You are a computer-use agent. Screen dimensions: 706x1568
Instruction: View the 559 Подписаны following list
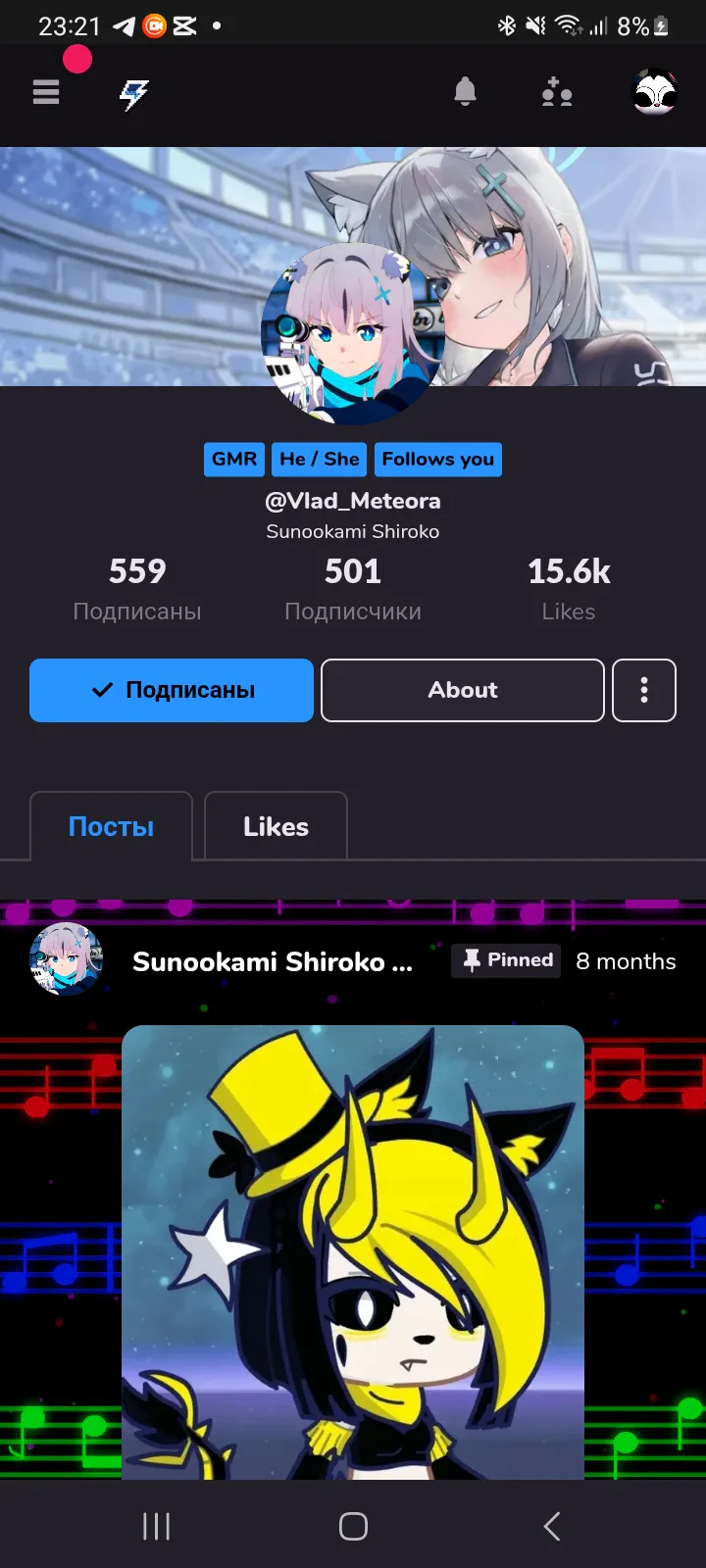tap(137, 588)
